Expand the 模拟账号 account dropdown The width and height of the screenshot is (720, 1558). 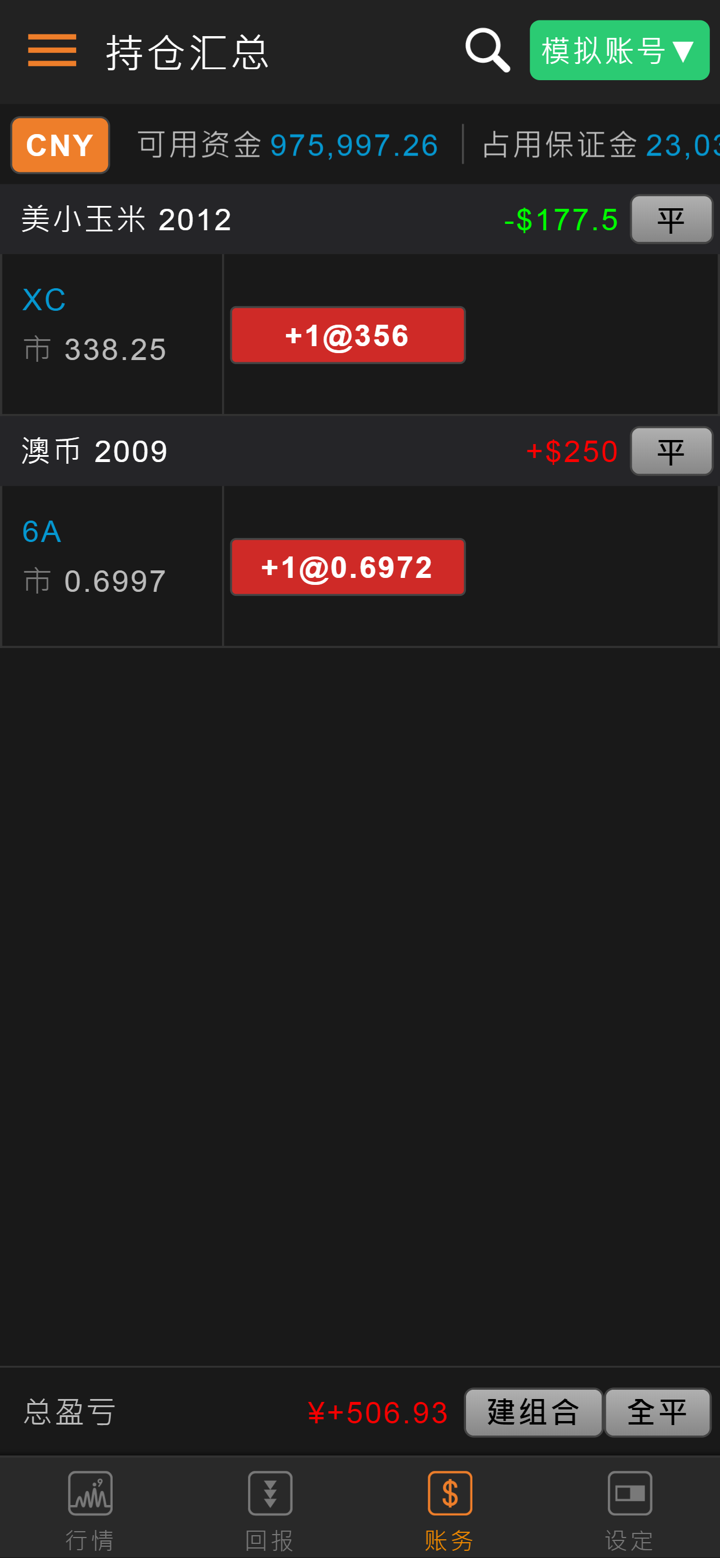[x=619, y=50]
